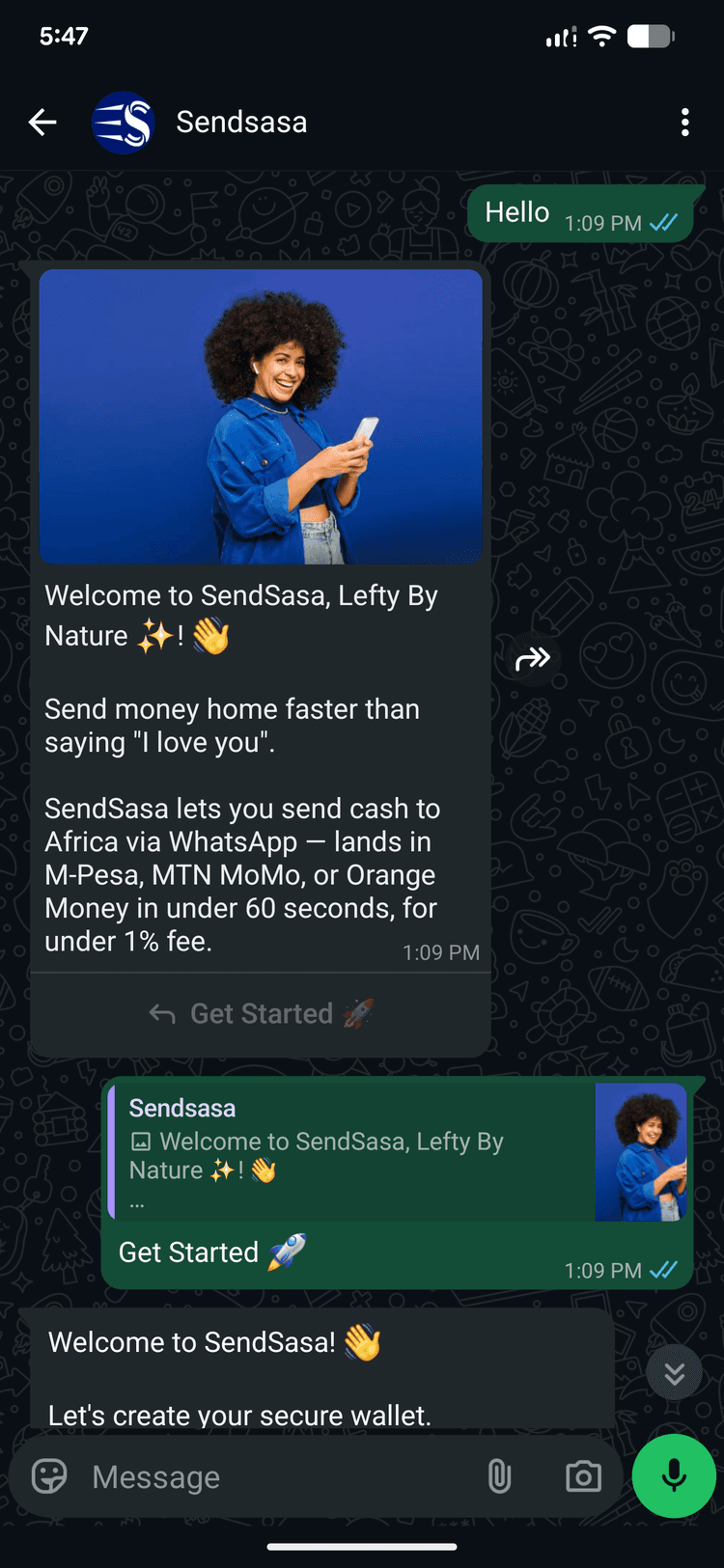Viewport: 724px width, 1568px height.
Task: Open the welcome image of the woman
Action: (261, 417)
